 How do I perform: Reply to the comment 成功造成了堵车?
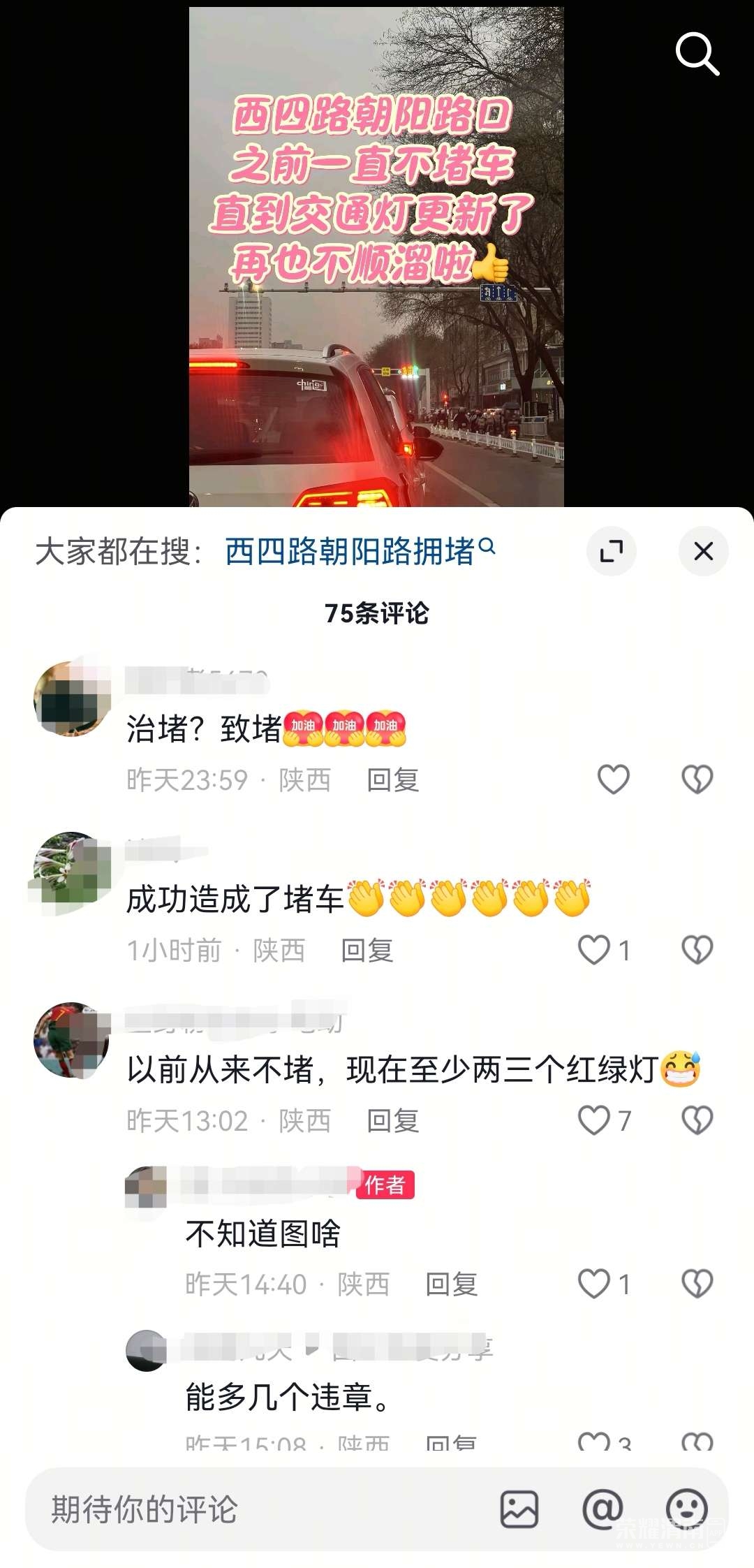click(x=367, y=951)
